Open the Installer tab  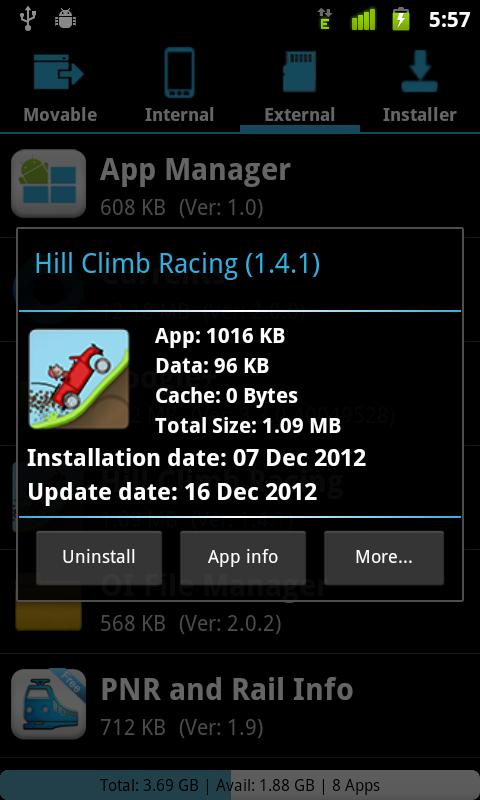point(420,86)
